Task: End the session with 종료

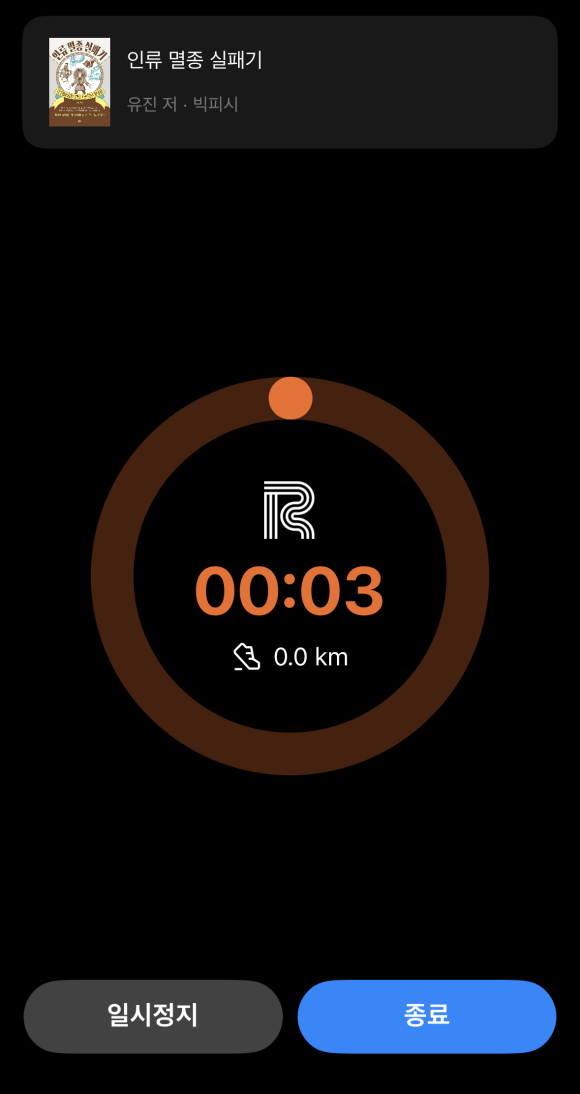Action: (x=426, y=1016)
